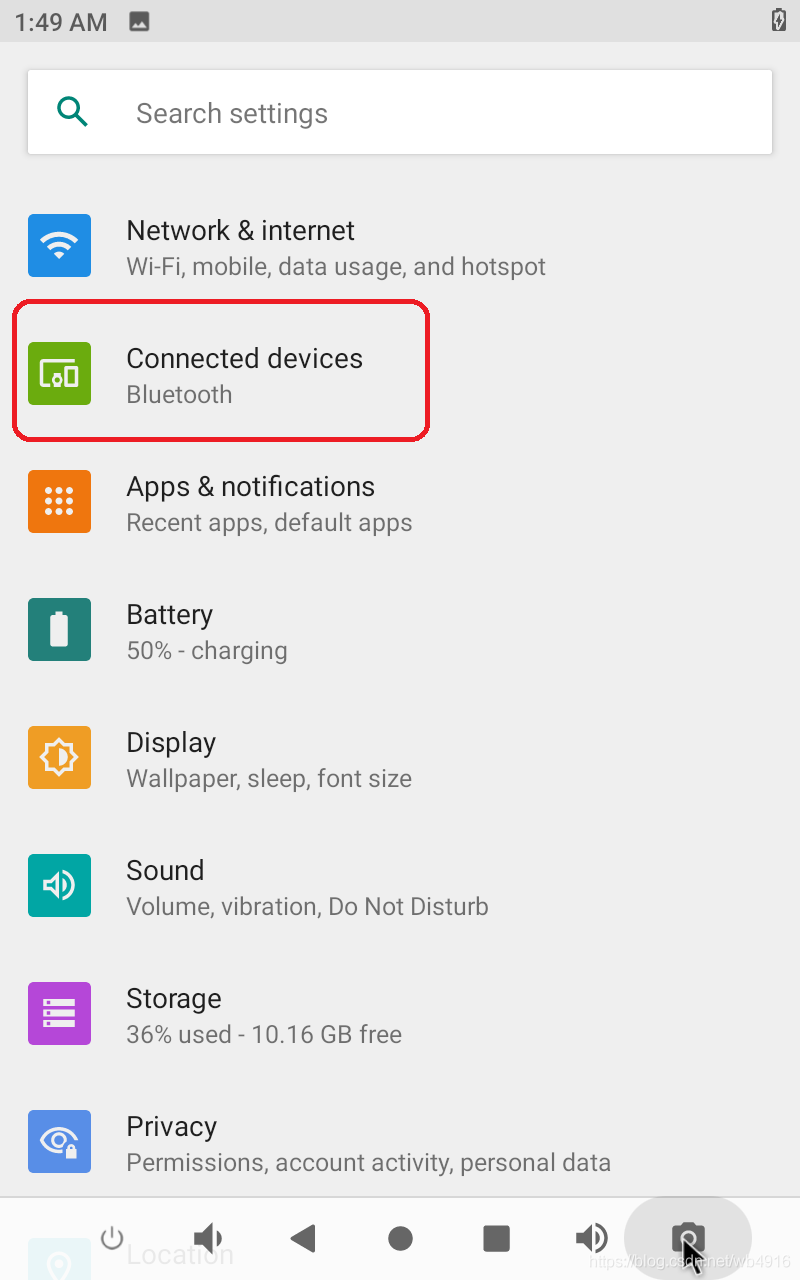This screenshot has width=800, height=1280.
Task: Take a screenshot with the camera icon
Action: pos(688,1239)
